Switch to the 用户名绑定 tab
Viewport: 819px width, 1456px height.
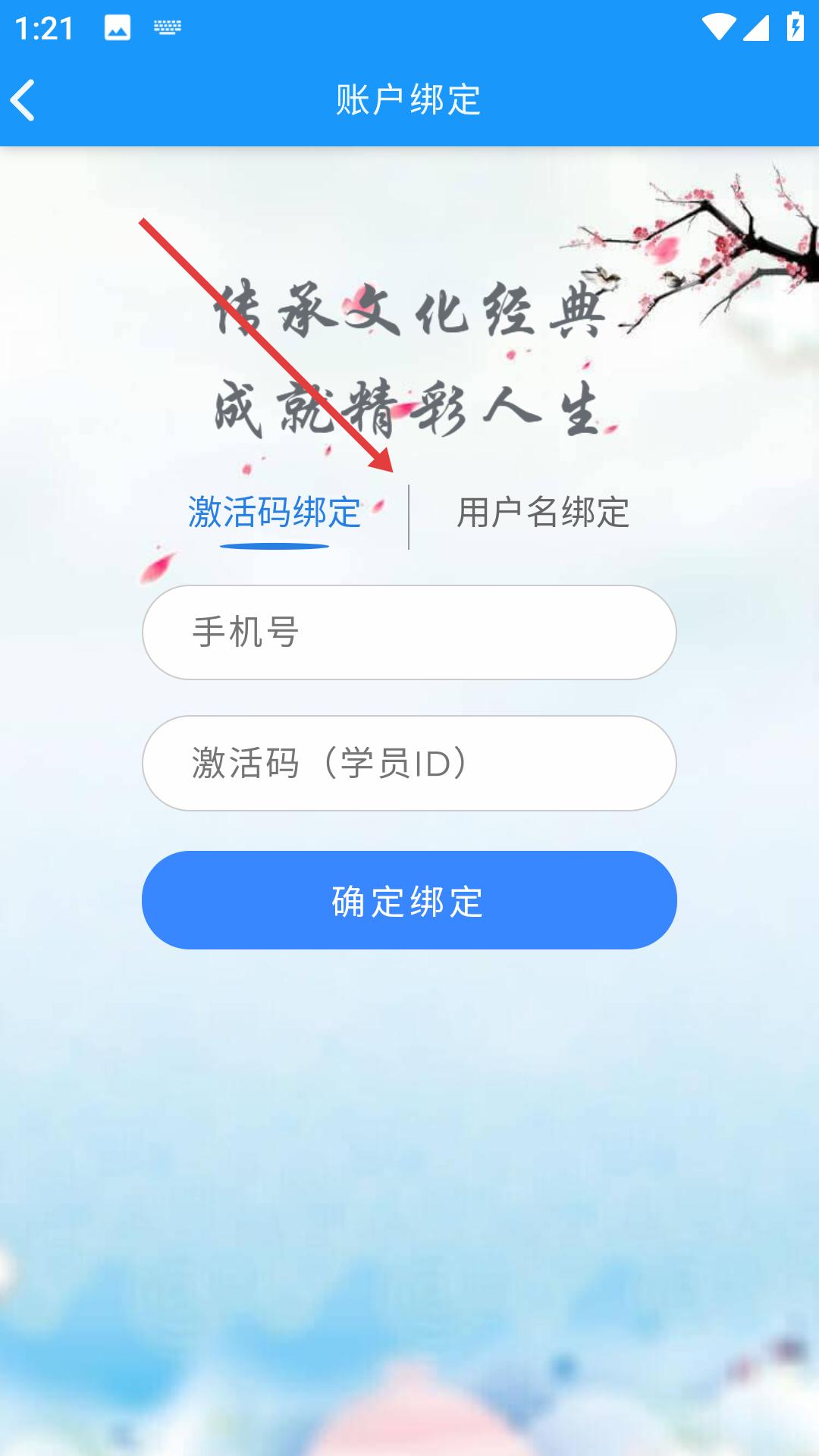[x=543, y=513]
